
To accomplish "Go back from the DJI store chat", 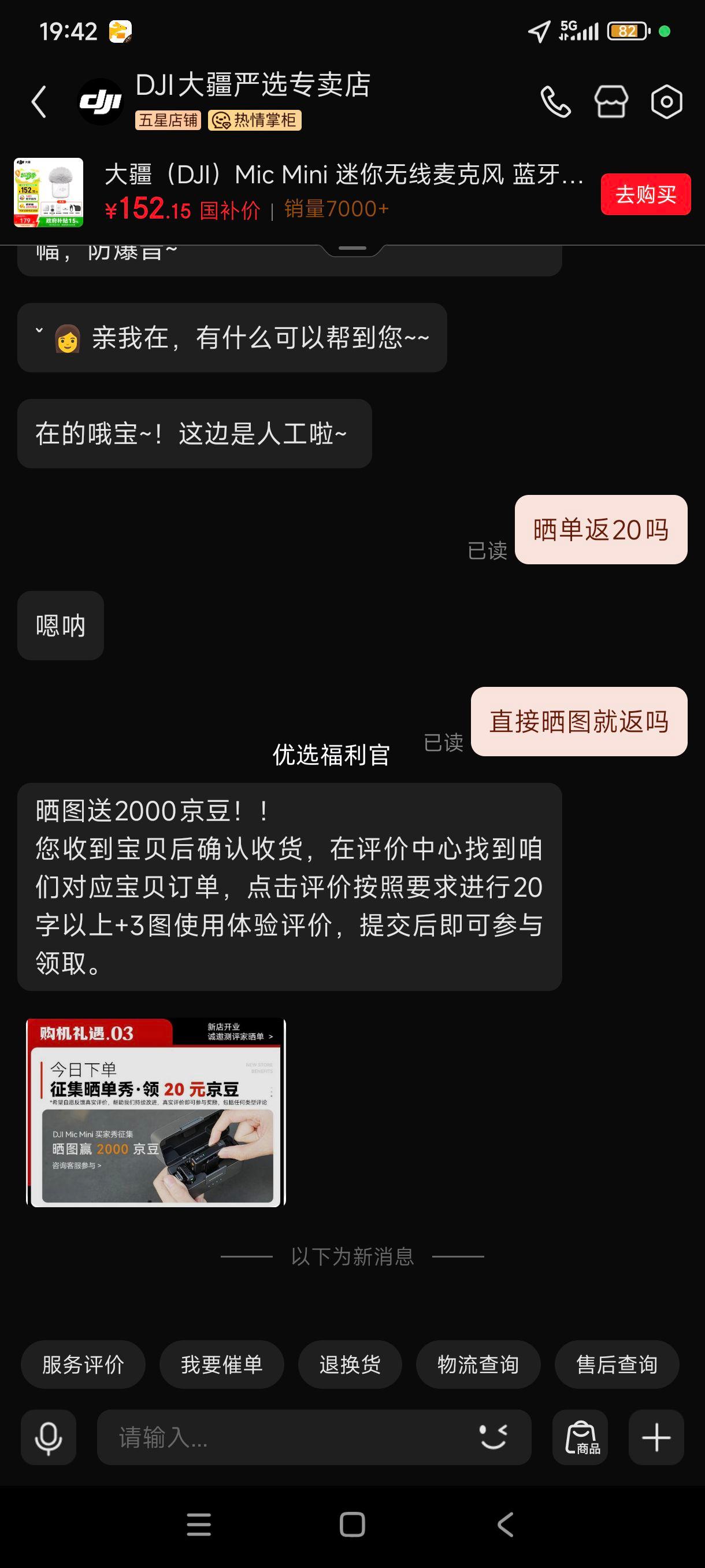I will coord(39,101).
